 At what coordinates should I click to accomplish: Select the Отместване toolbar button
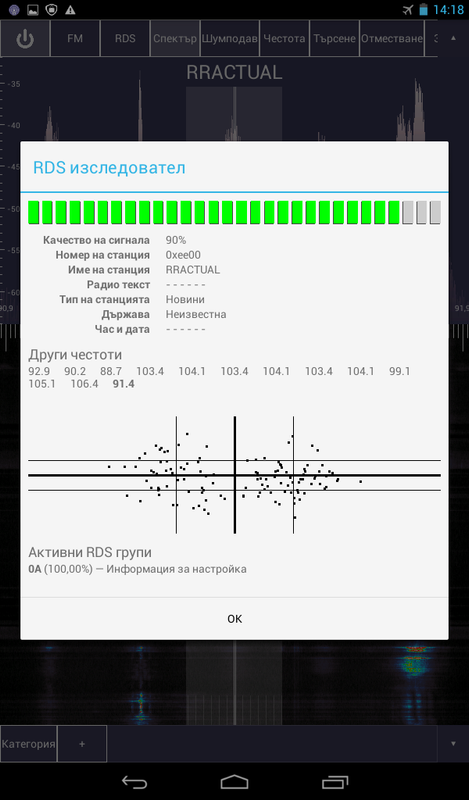(x=392, y=38)
